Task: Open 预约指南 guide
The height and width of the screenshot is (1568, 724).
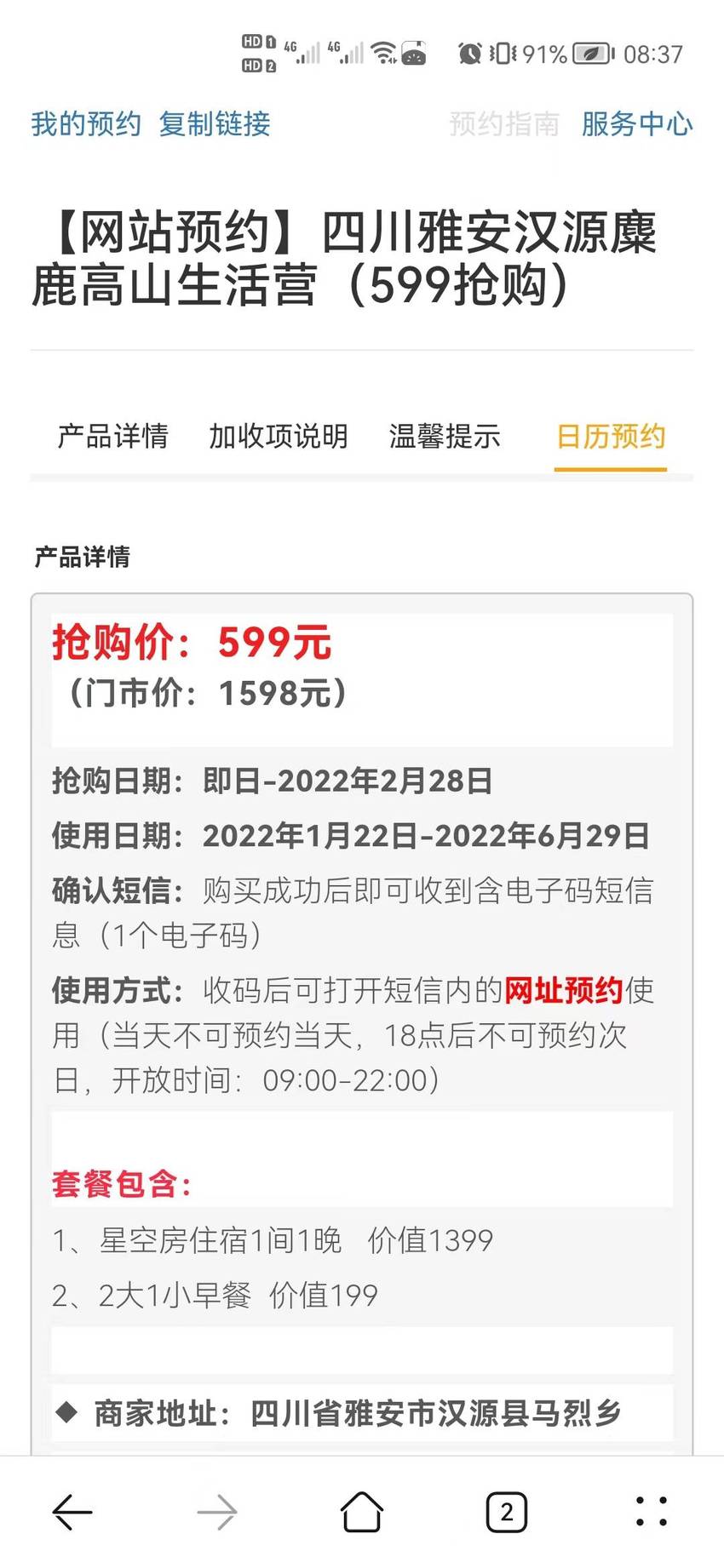Action: click(504, 124)
